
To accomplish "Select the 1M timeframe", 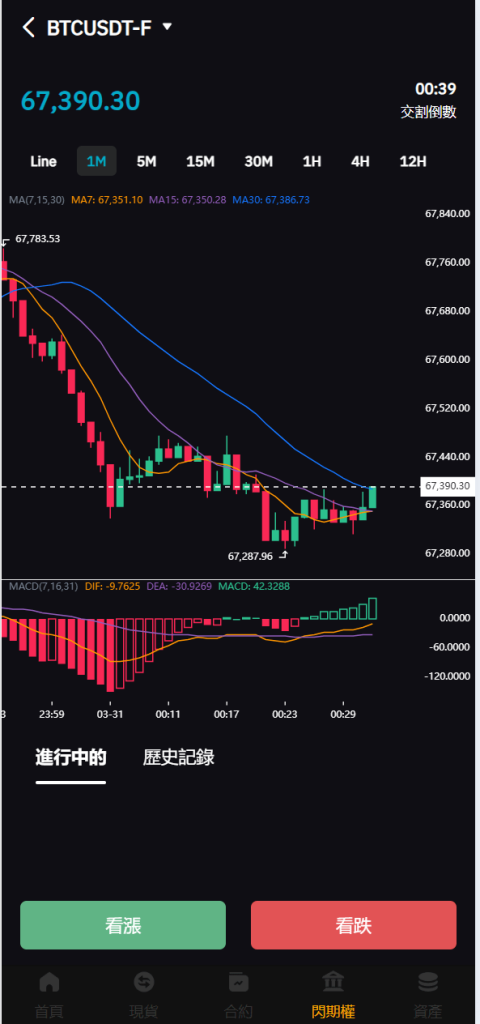I will 97,161.
